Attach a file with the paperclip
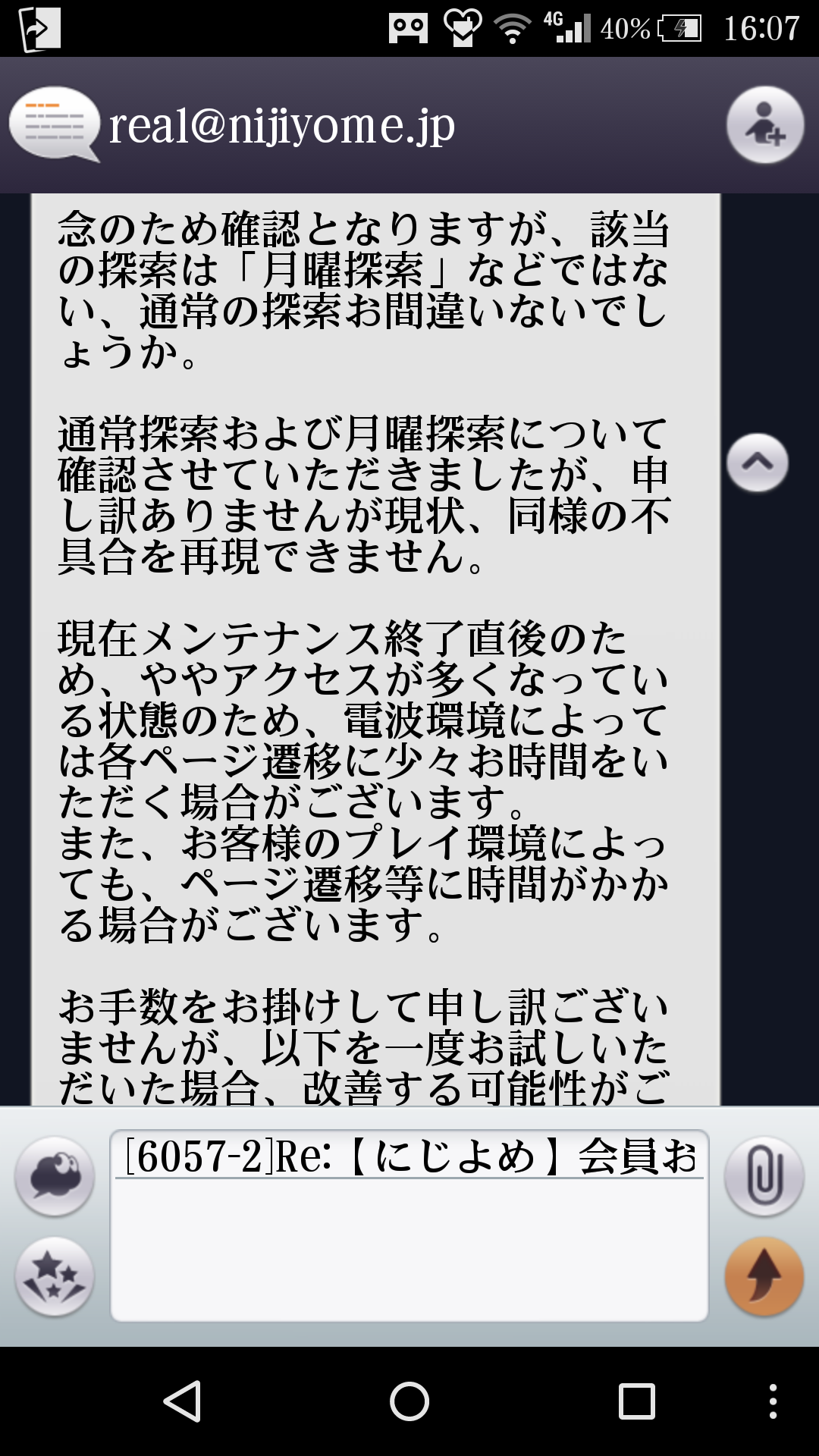 (x=764, y=1176)
